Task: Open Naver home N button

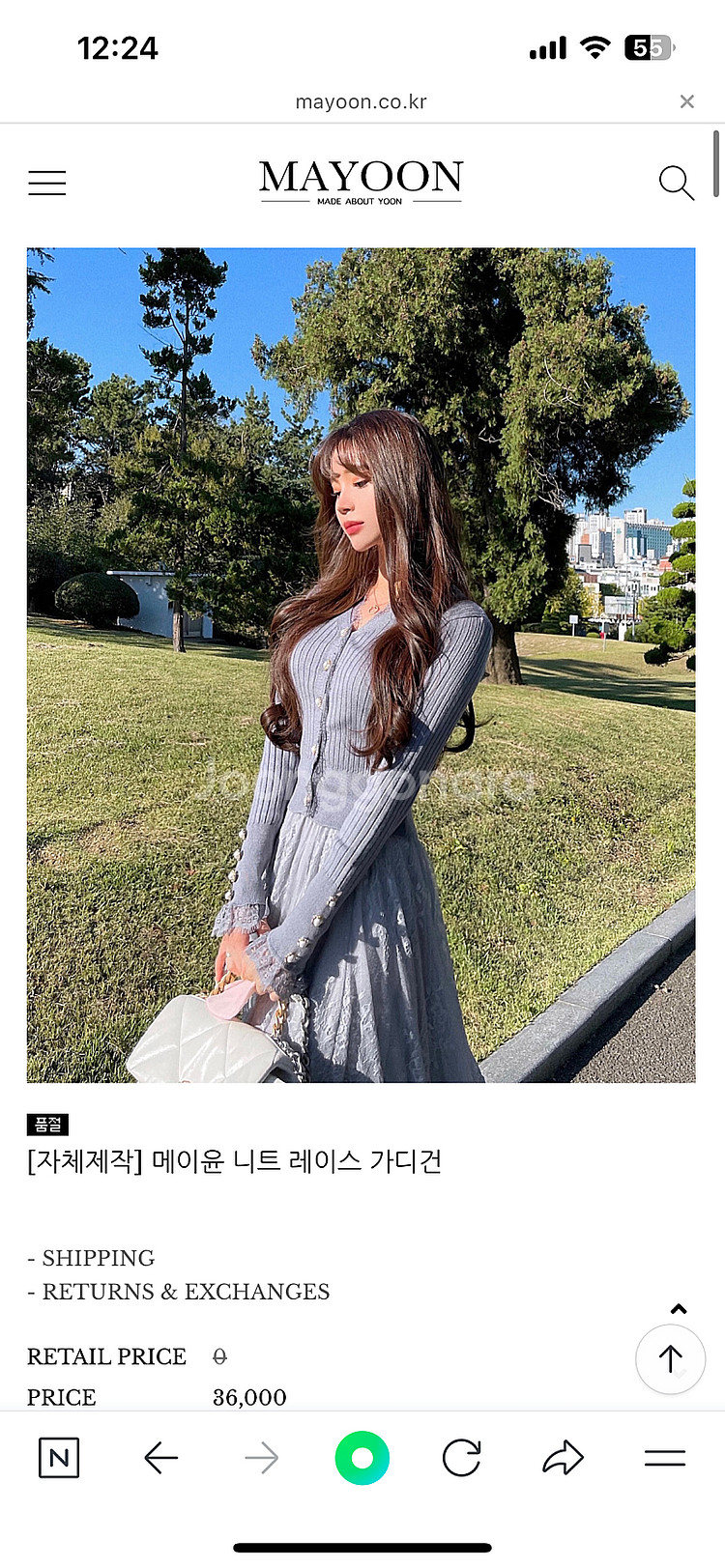Action: click(59, 1458)
